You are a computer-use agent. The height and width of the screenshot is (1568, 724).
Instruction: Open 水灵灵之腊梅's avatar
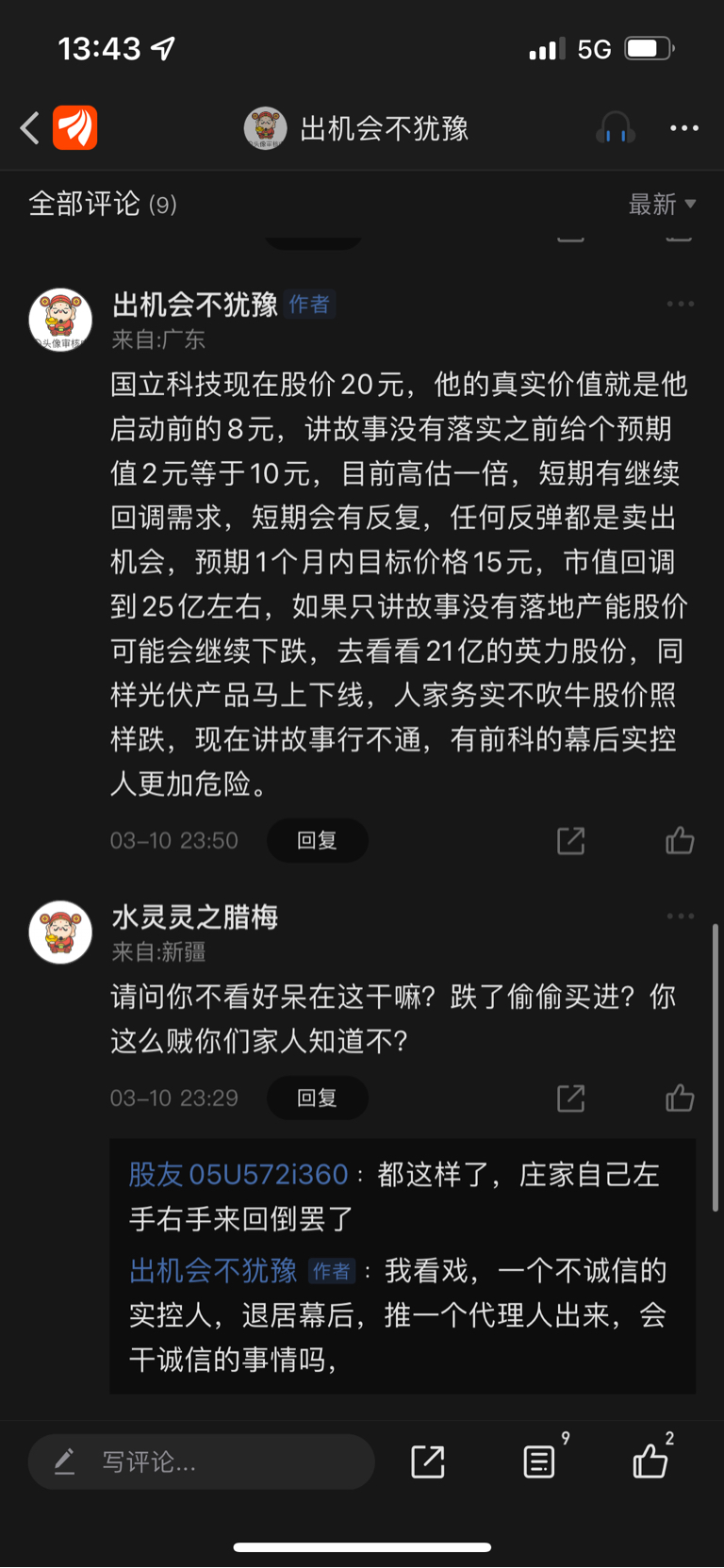tap(60, 932)
